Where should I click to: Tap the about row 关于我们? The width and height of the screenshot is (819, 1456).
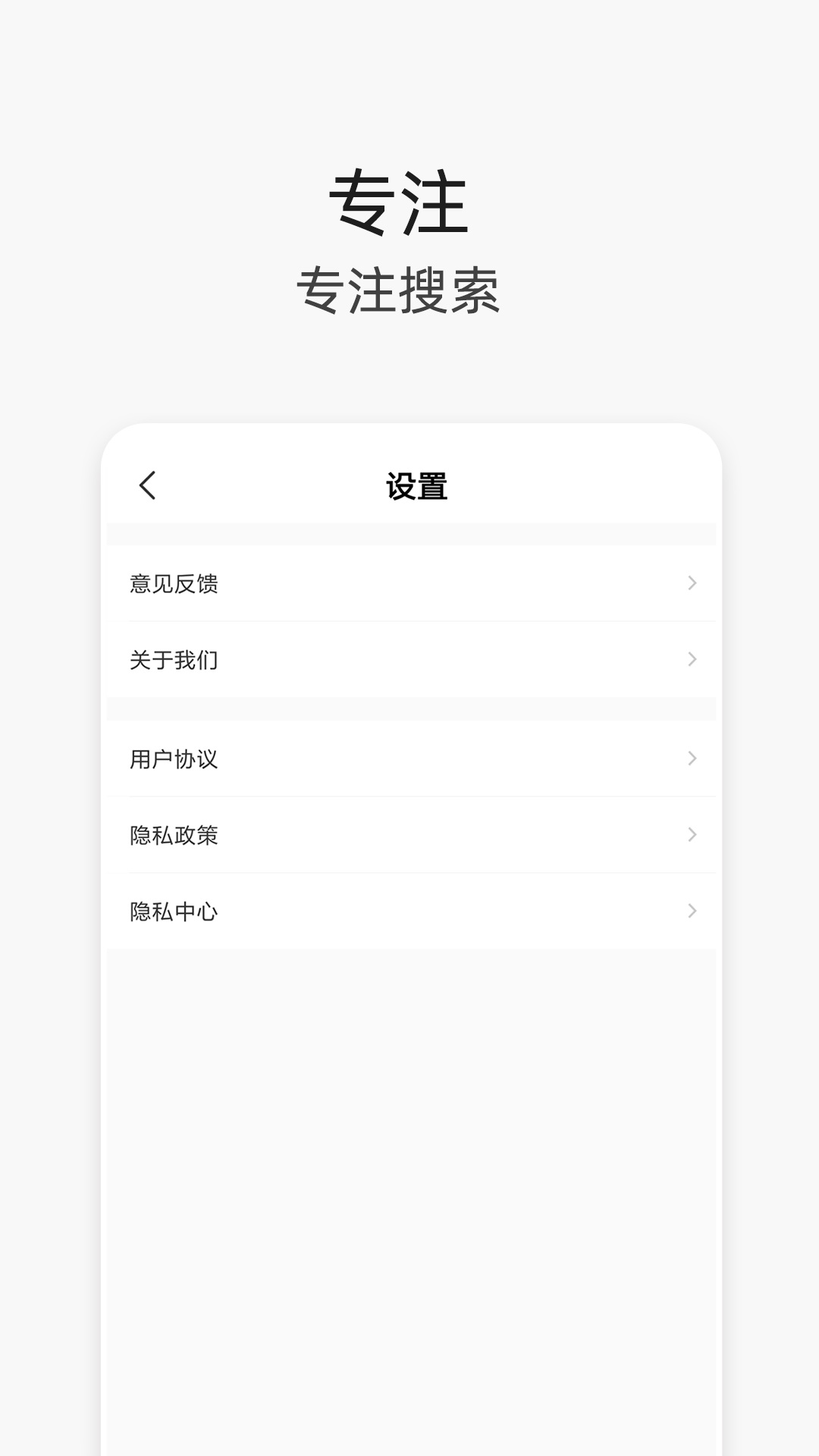173,661
